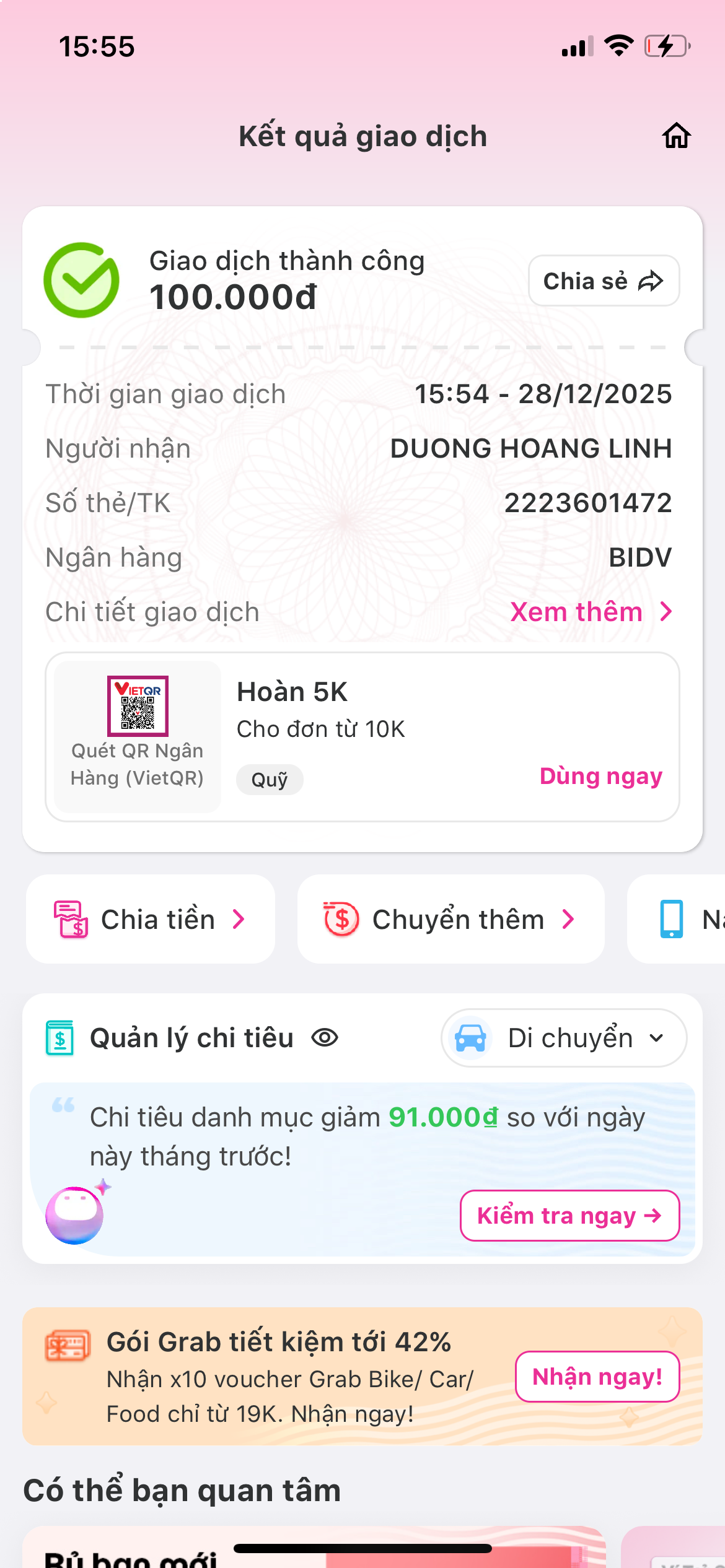Use the Hoàn 5K voucher now
This screenshot has width=725, height=1568.
[600, 776]
